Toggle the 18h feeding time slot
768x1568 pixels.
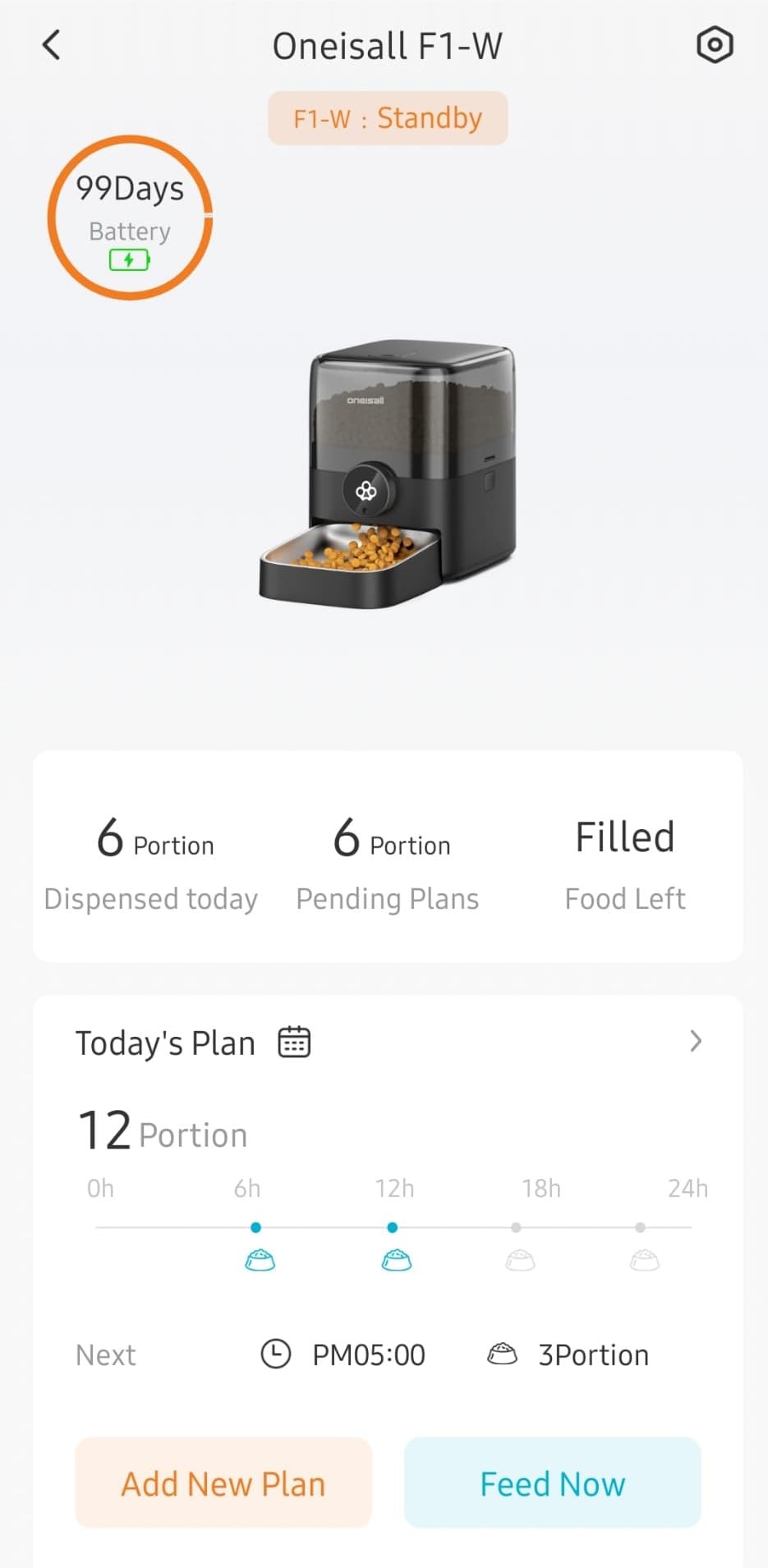(x=516, y=1227)
